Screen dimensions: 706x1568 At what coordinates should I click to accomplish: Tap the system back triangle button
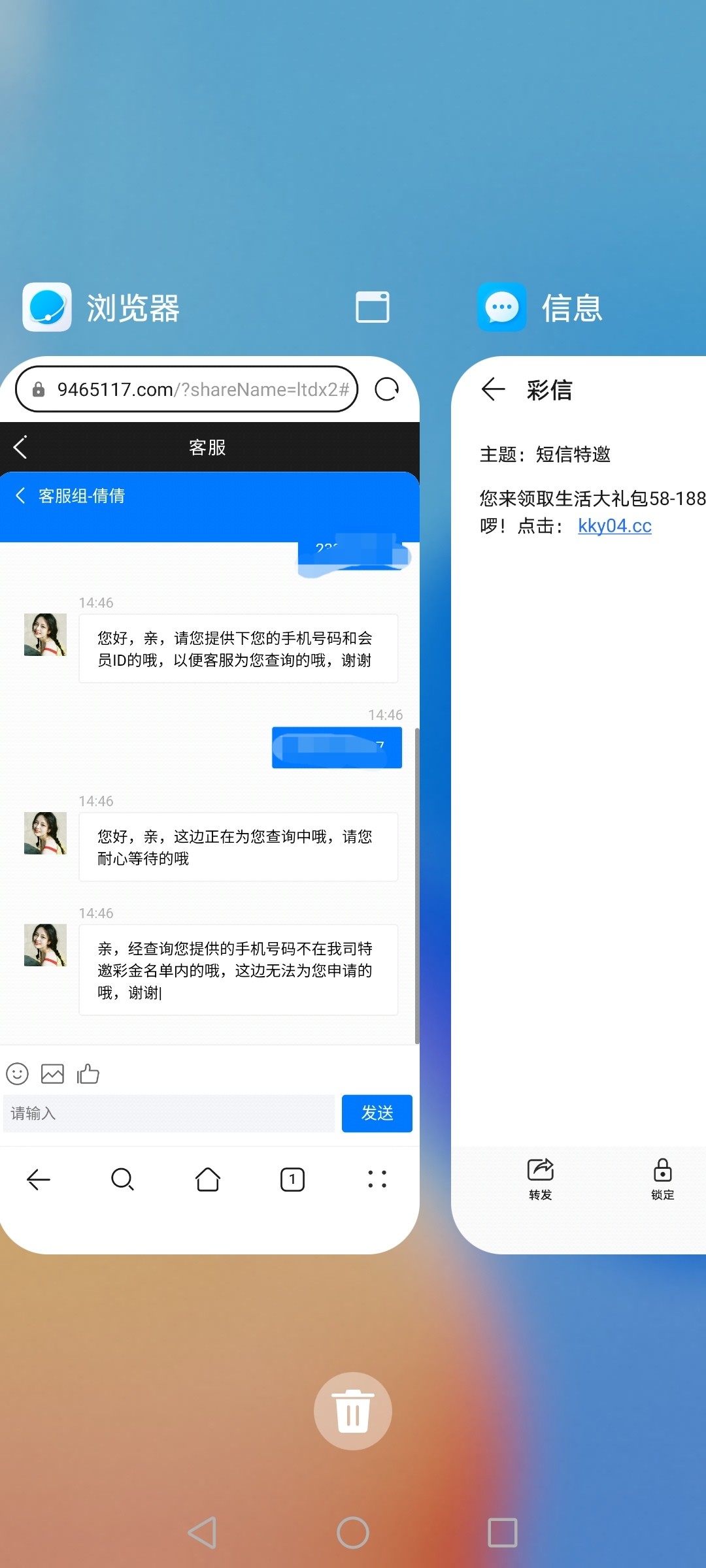[202, 1532]
